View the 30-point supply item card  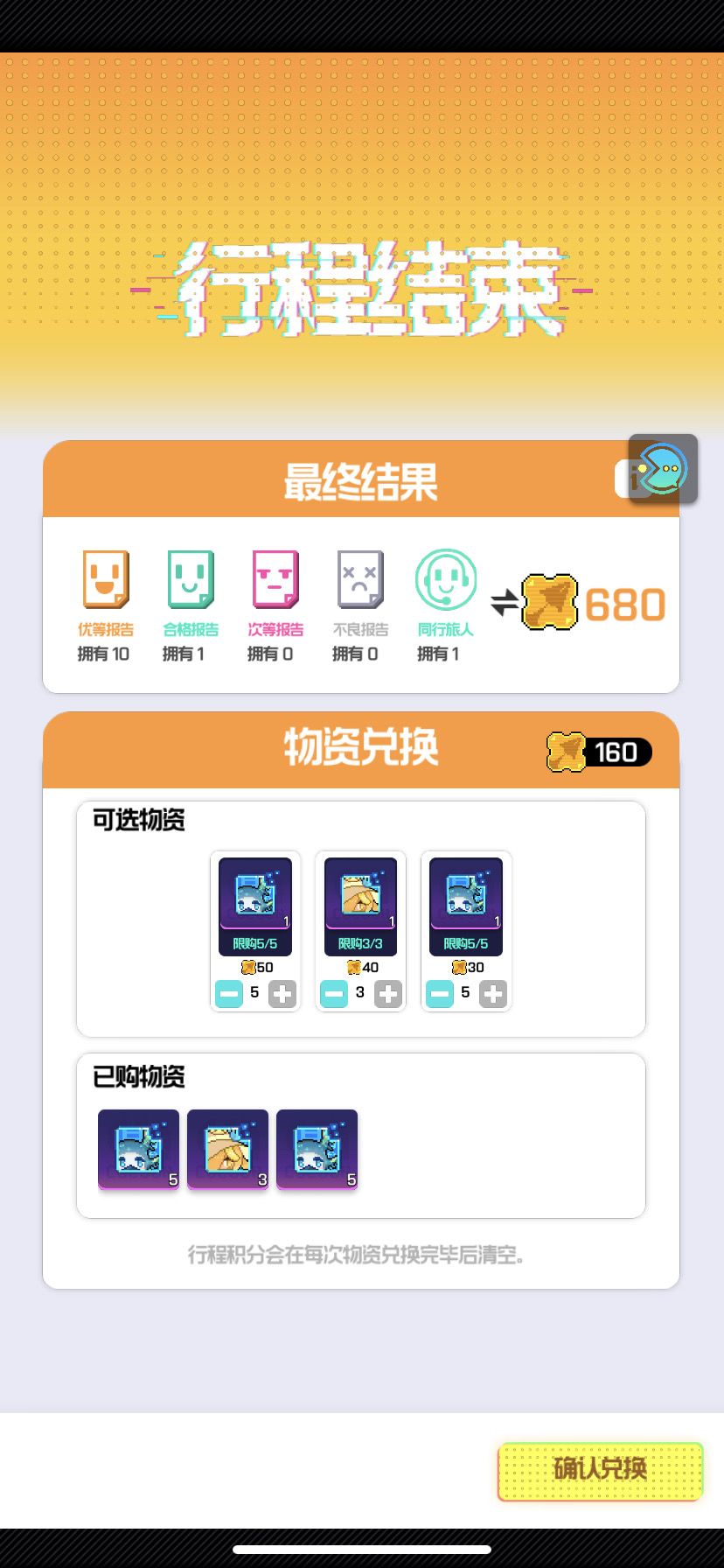466,906
